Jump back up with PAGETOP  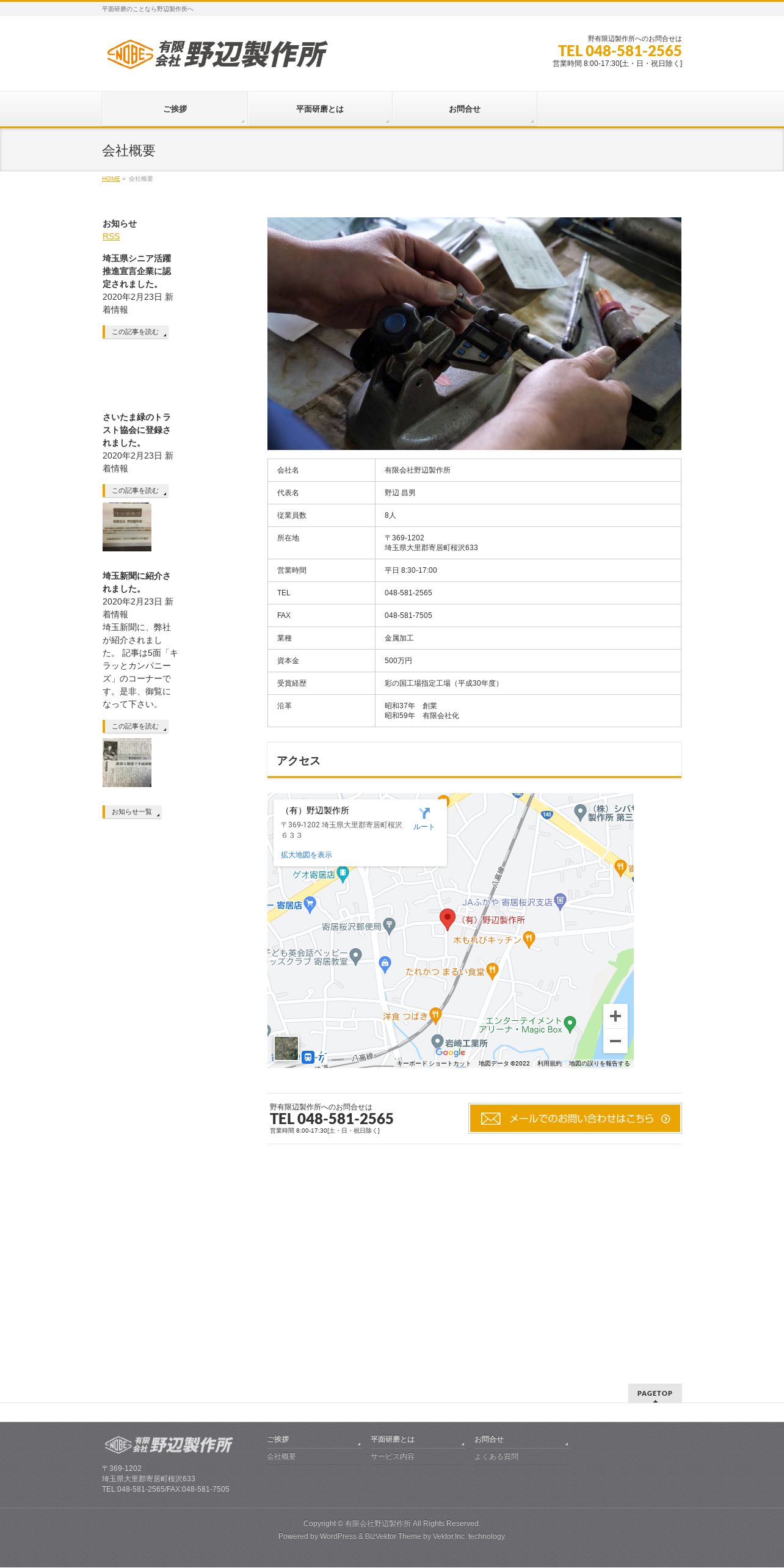pos(655,1393)
